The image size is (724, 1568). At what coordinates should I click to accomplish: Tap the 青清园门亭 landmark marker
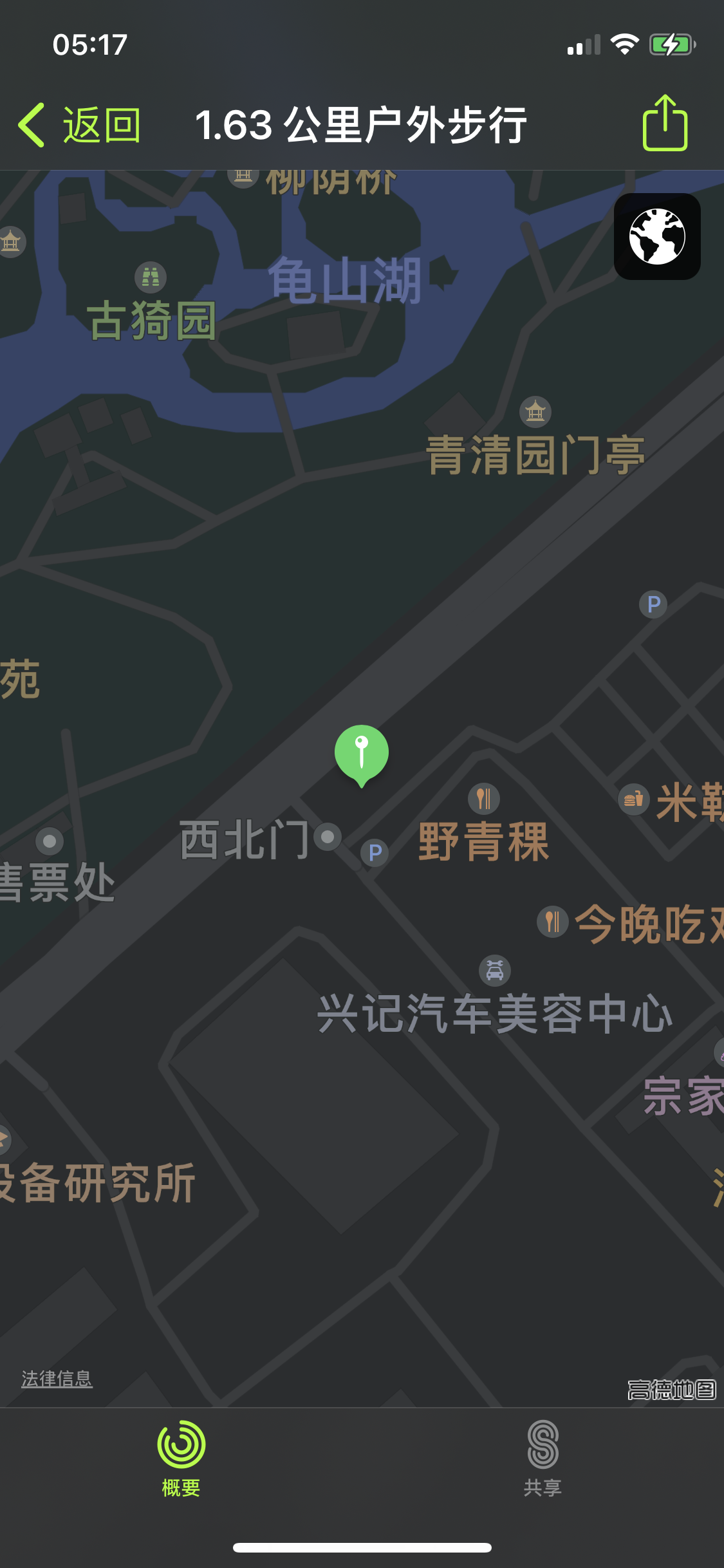(x=535, y=412)
